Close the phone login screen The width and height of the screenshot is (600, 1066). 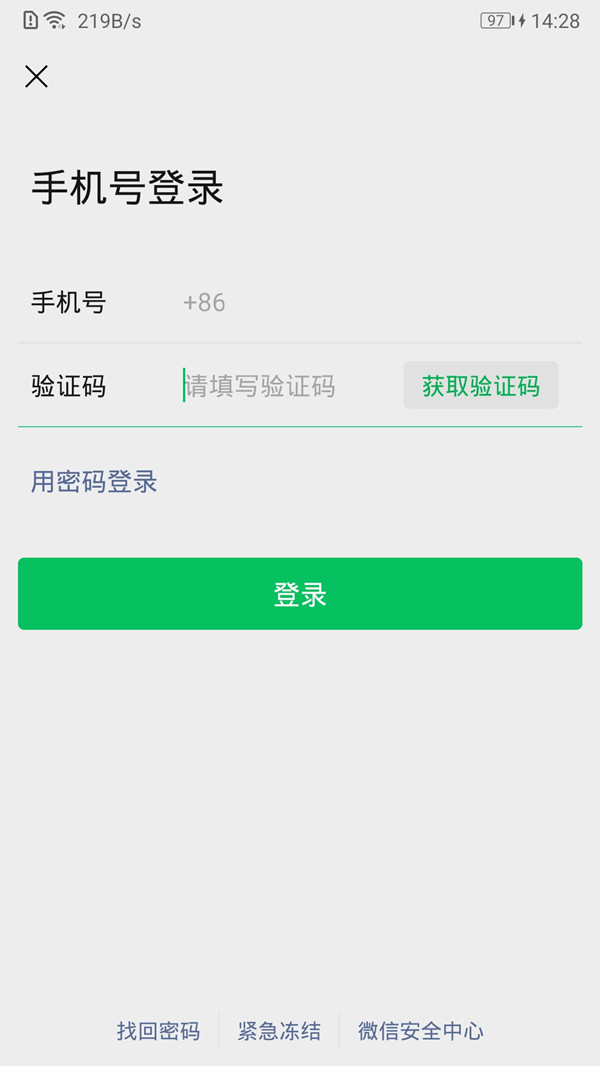click(36, 77)
